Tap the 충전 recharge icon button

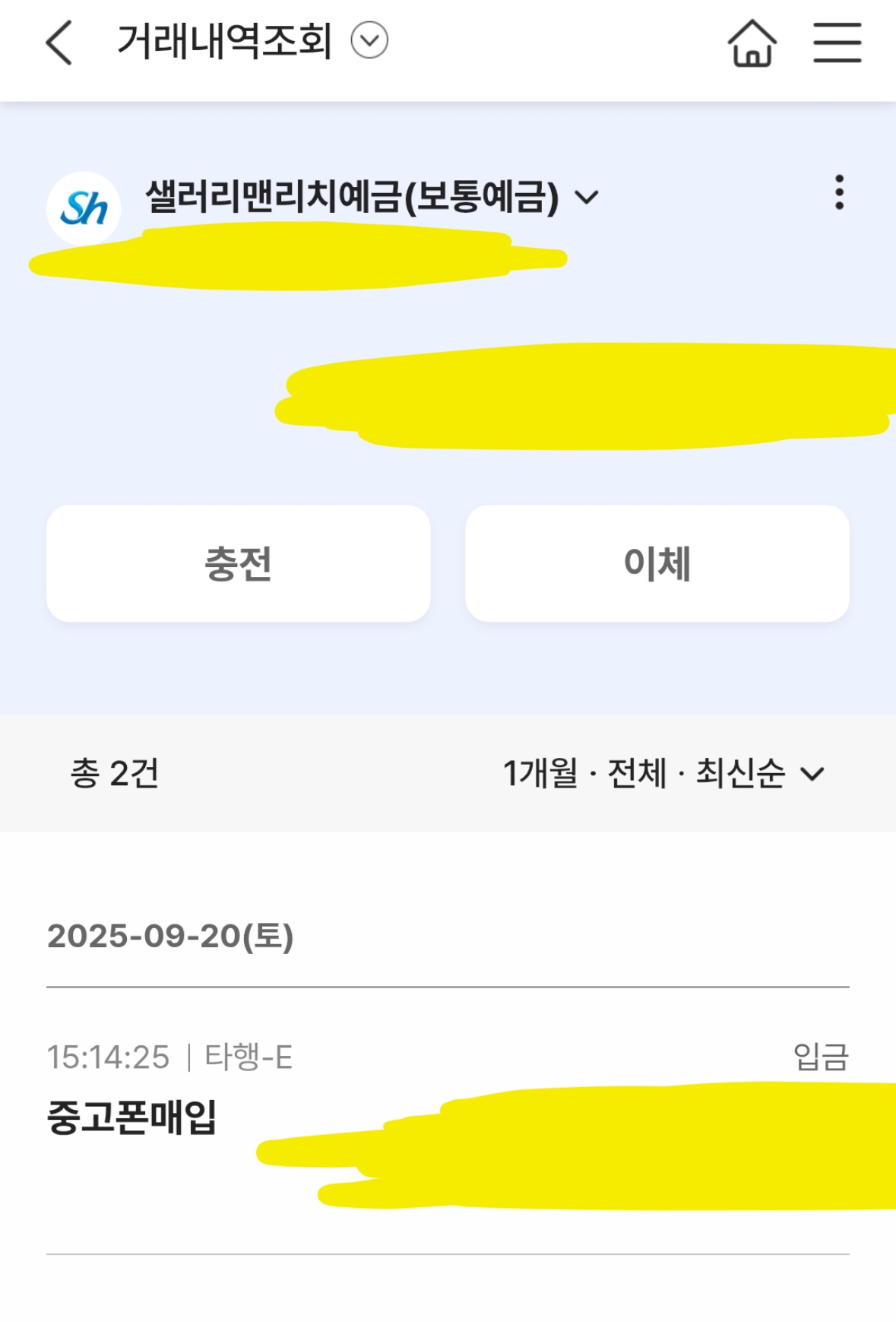[239, 563]
